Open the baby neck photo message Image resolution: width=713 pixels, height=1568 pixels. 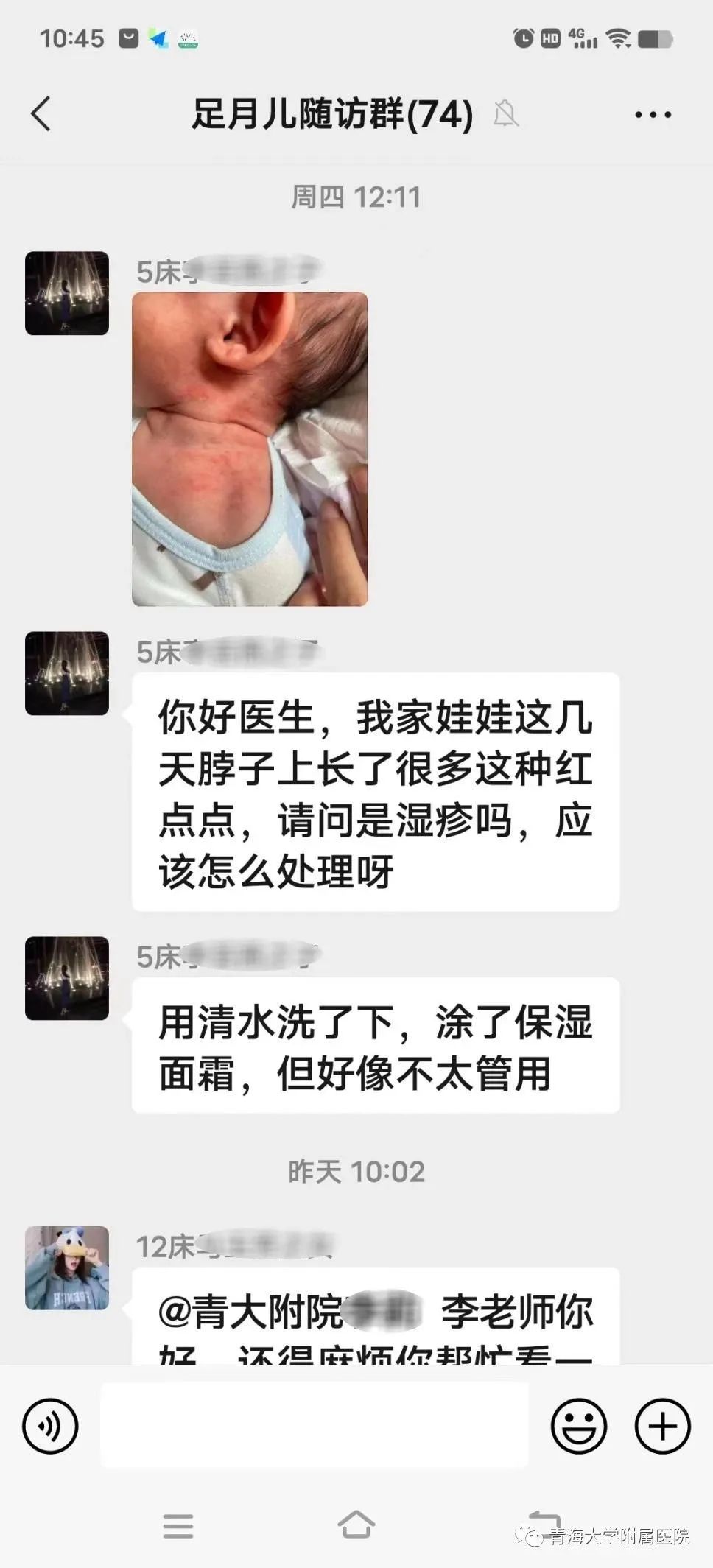click(250, 449)
